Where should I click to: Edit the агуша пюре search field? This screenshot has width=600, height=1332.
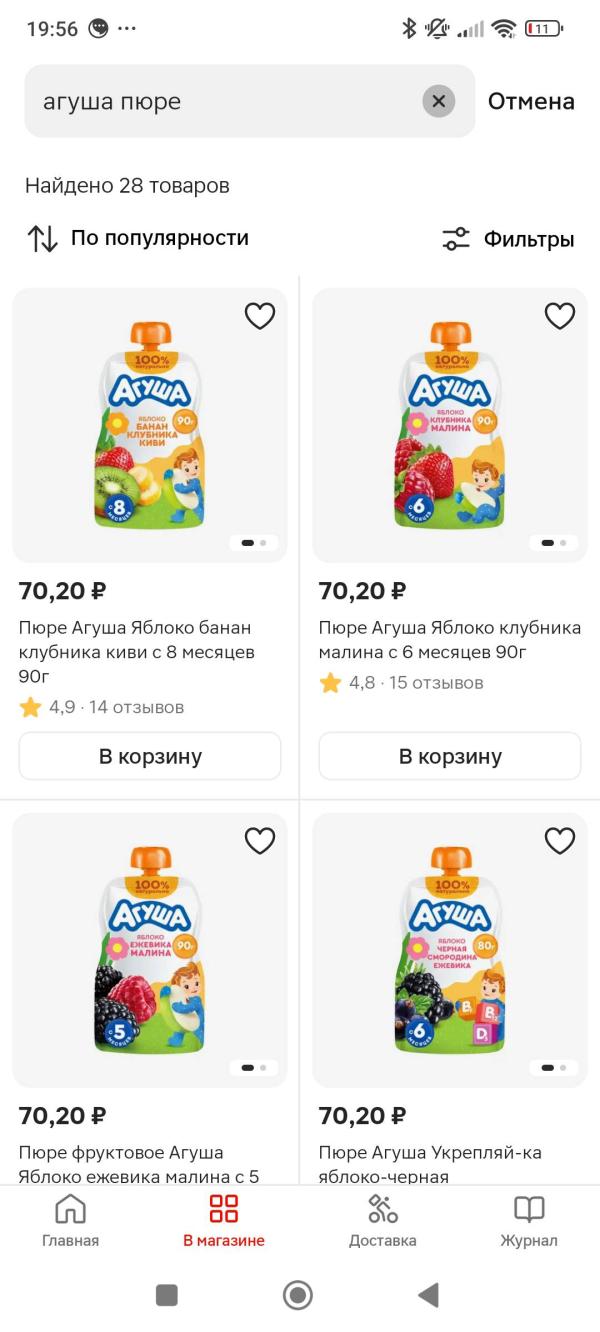coord(220,101)
